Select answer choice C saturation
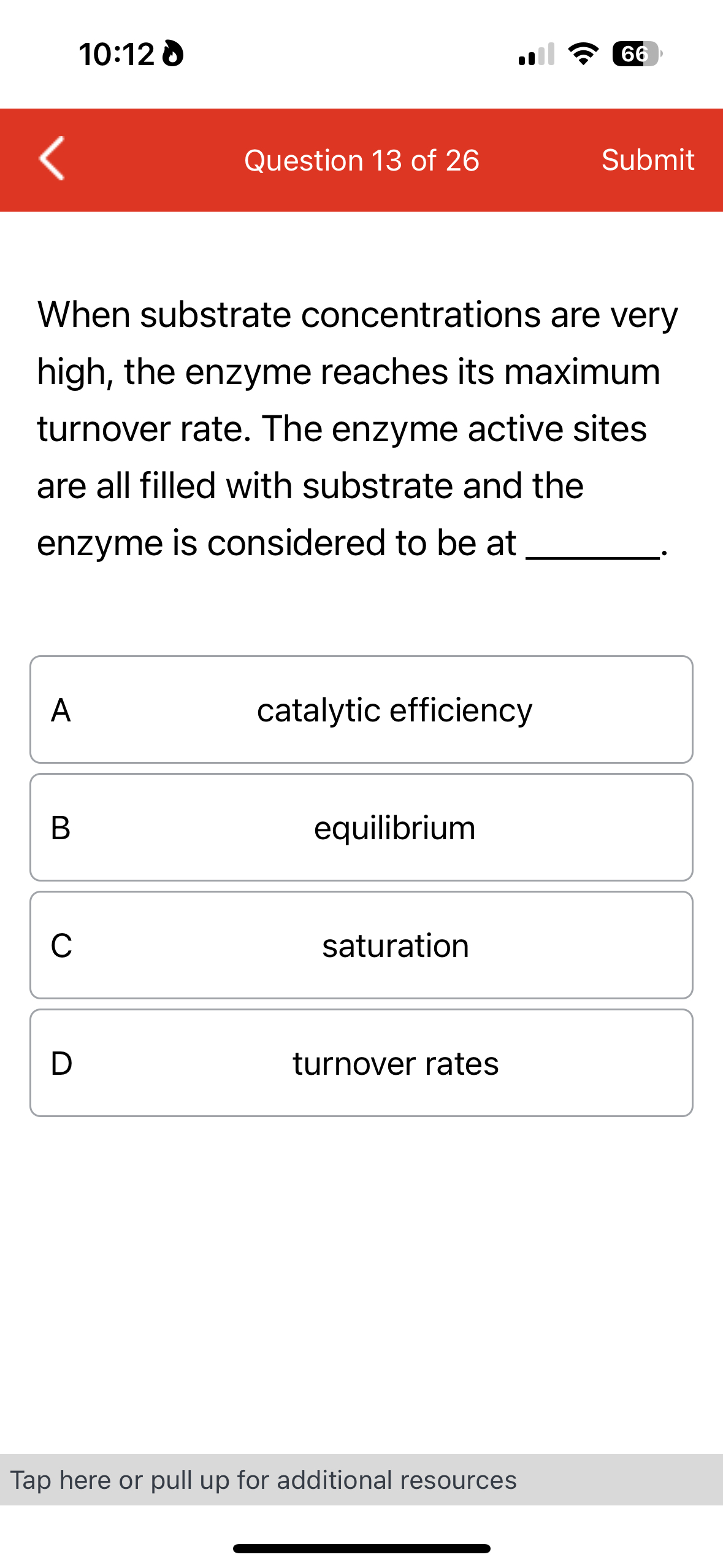Viewport: 723px width, 1568px height. (x=361, y=945)
